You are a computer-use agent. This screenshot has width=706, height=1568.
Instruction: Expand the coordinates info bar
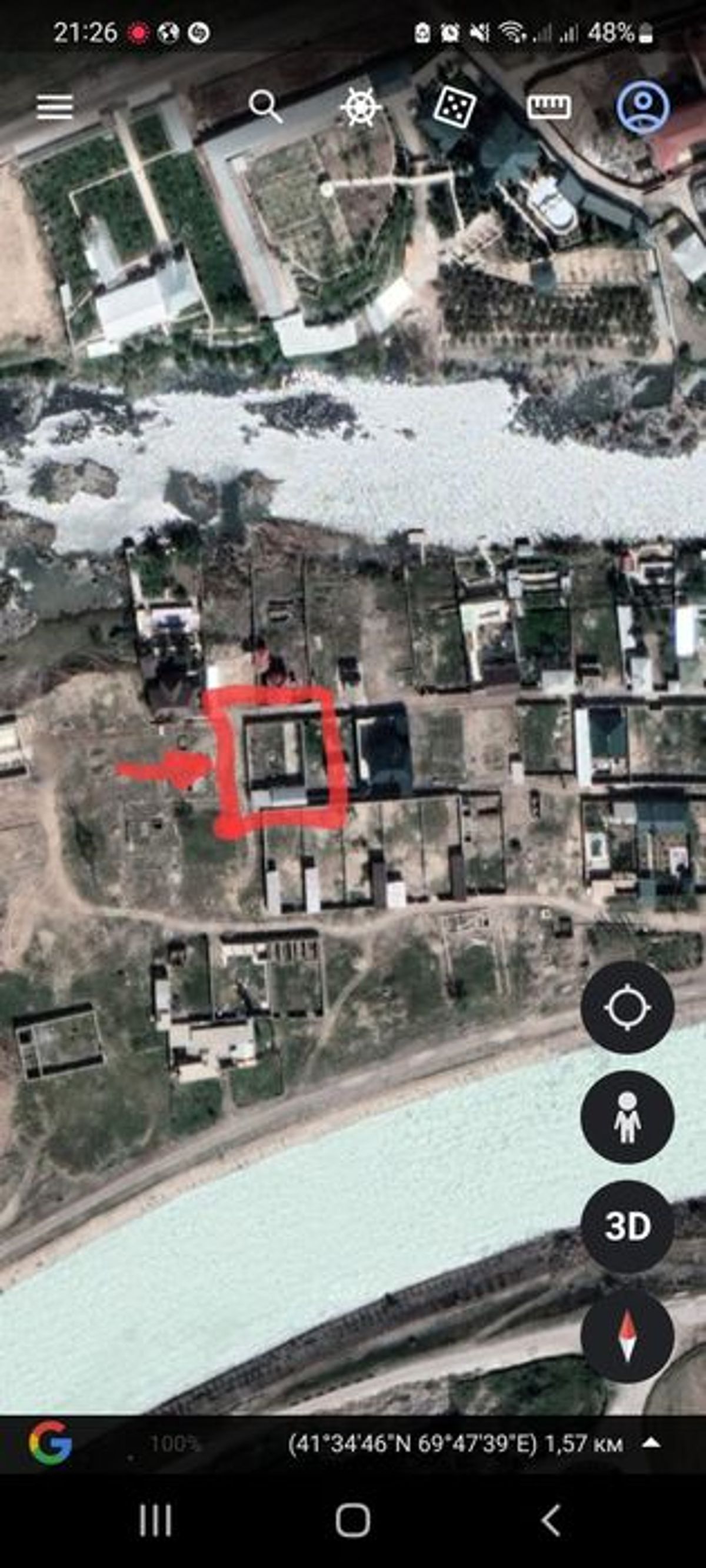tap(651, 1443)
